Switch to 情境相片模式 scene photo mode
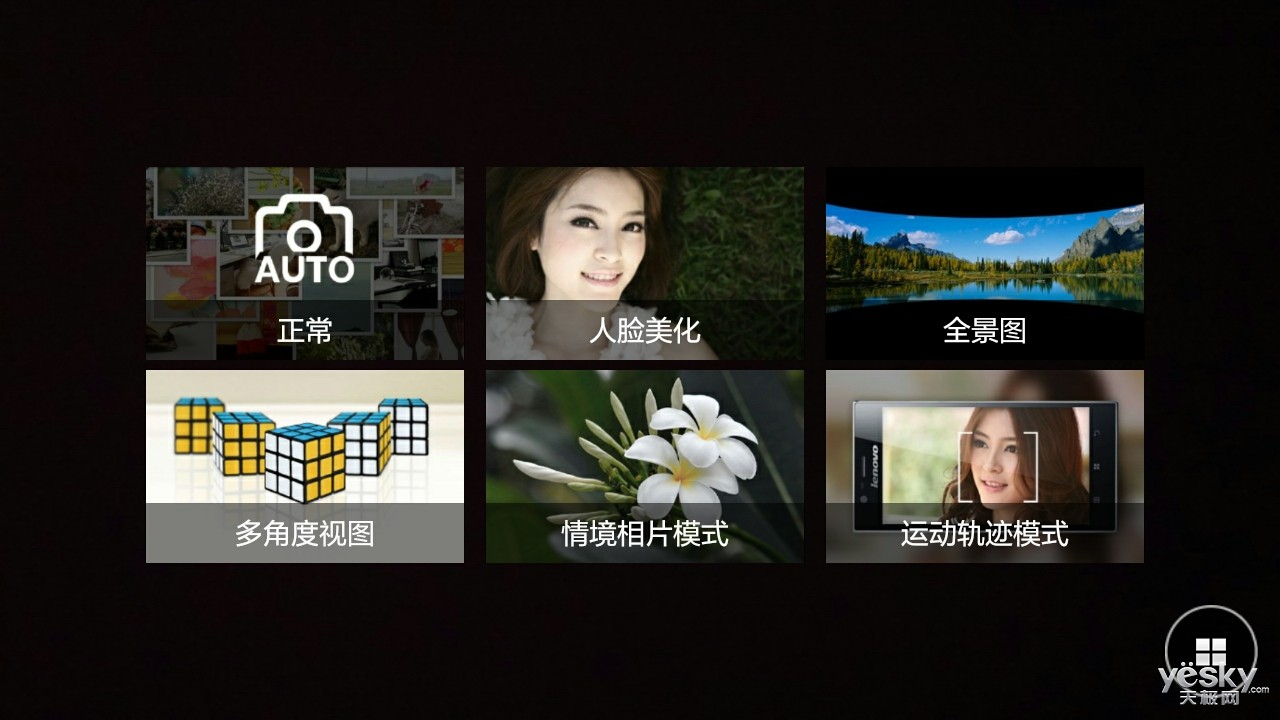The height and width of the screenshot is (720, 1280). pyautogui.click(x=645, y=467)
